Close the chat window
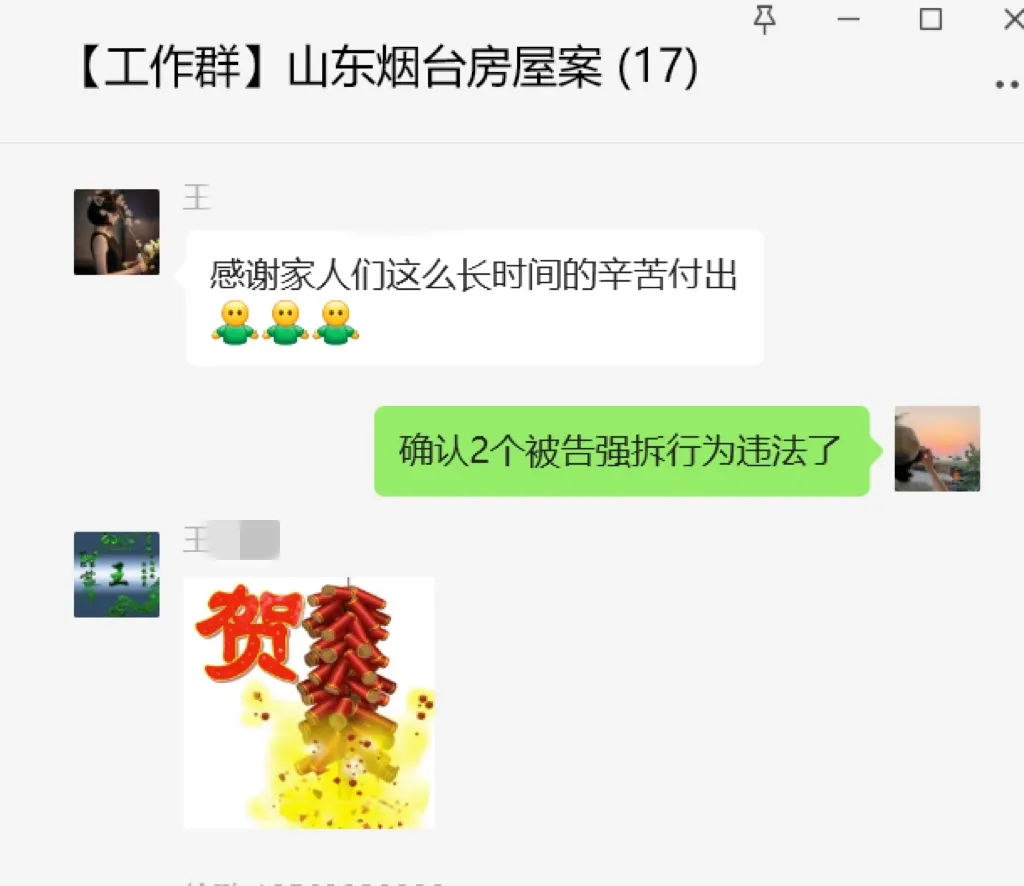The width and height of the screenshot is (1024, 886). [1011, 19]
